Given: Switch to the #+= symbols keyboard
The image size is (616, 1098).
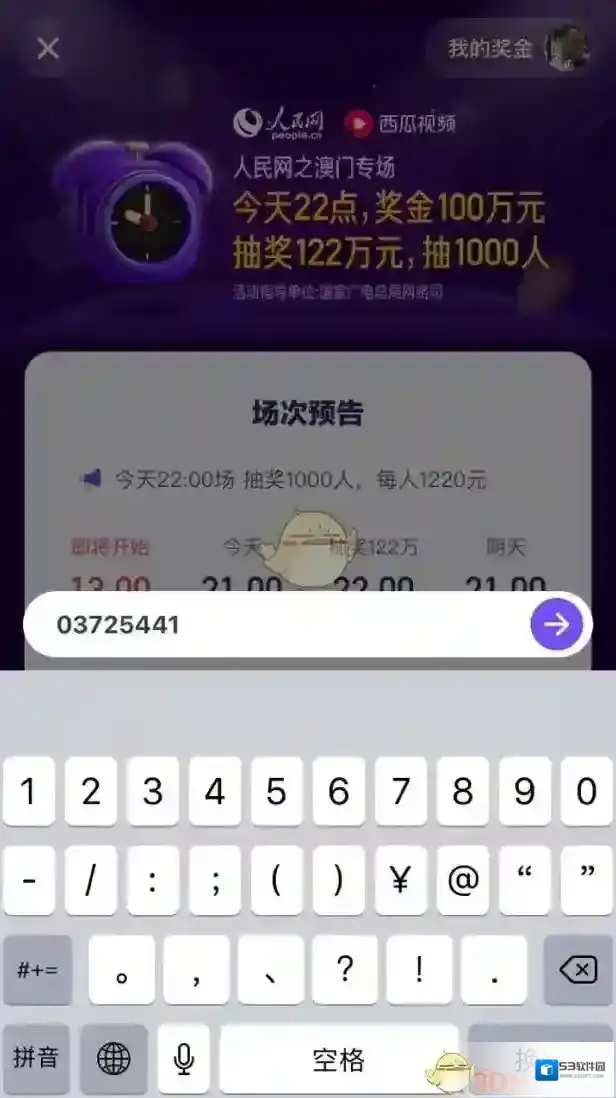Looking at the screenshot, I should click(x=37, y=969).
